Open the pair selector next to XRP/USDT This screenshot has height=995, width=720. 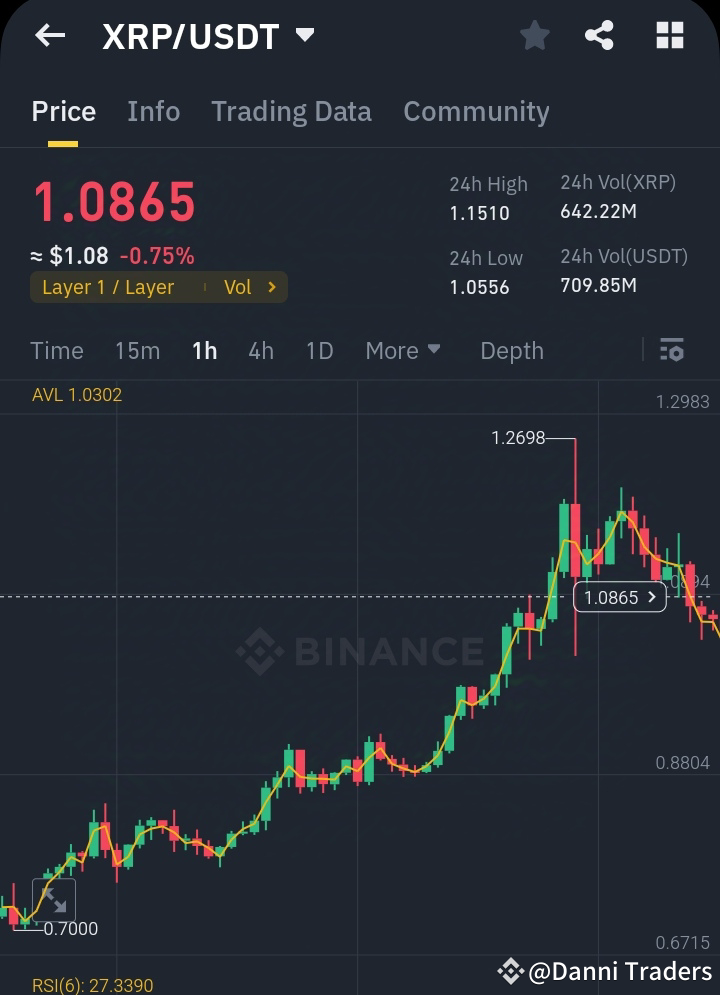[x=303, y=33]
